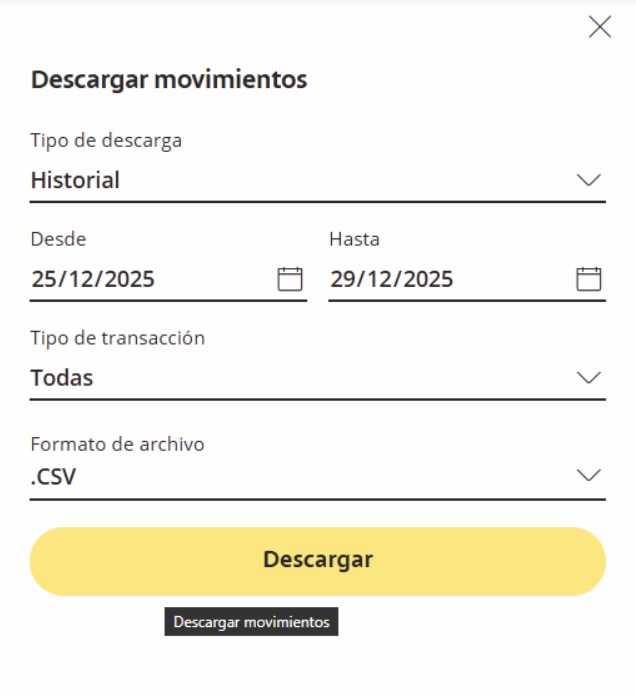
Task: Open the Desde date calendar picker
Action: 290,279
